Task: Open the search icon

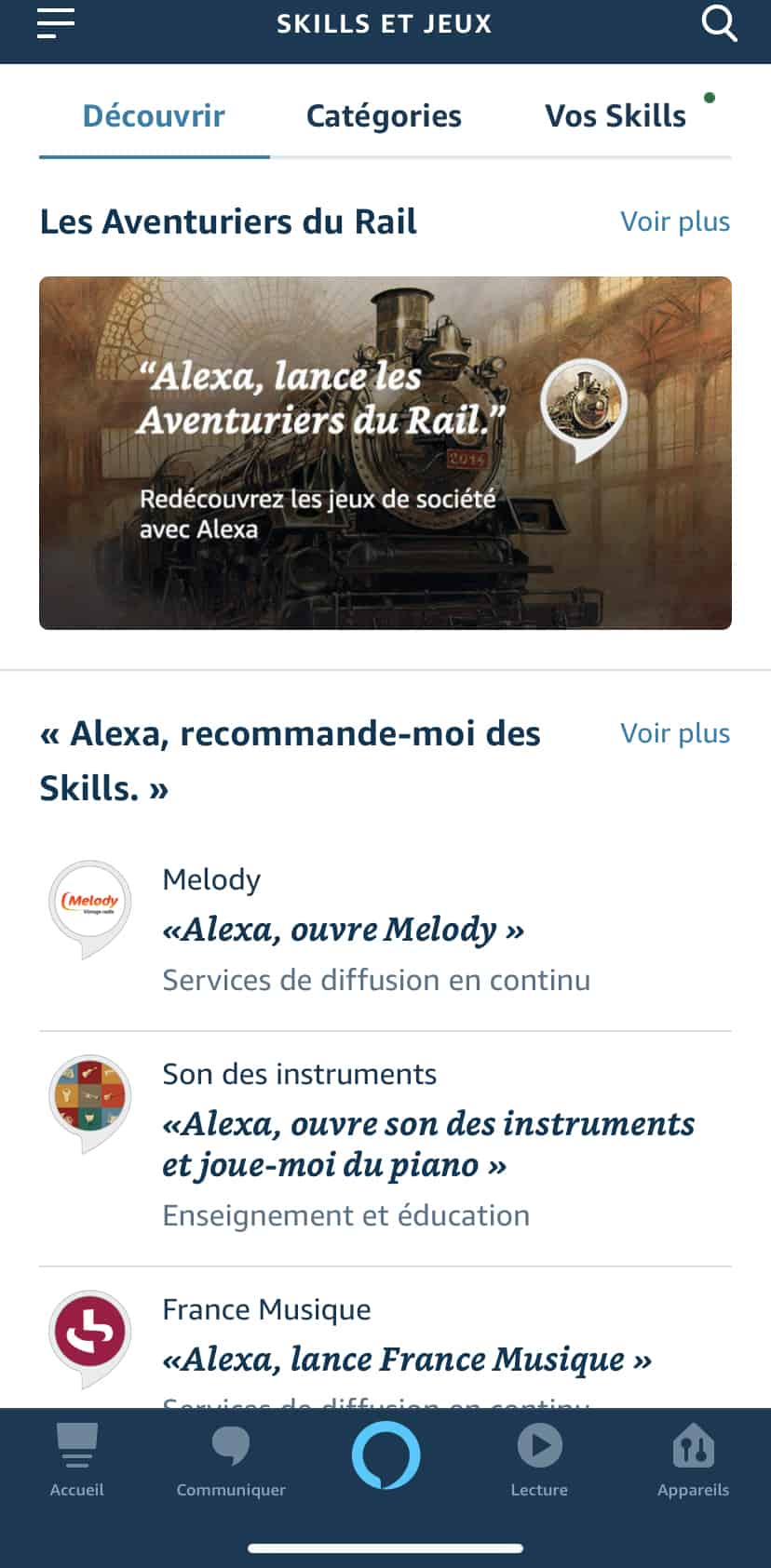Action: click(x=719, y=23)
